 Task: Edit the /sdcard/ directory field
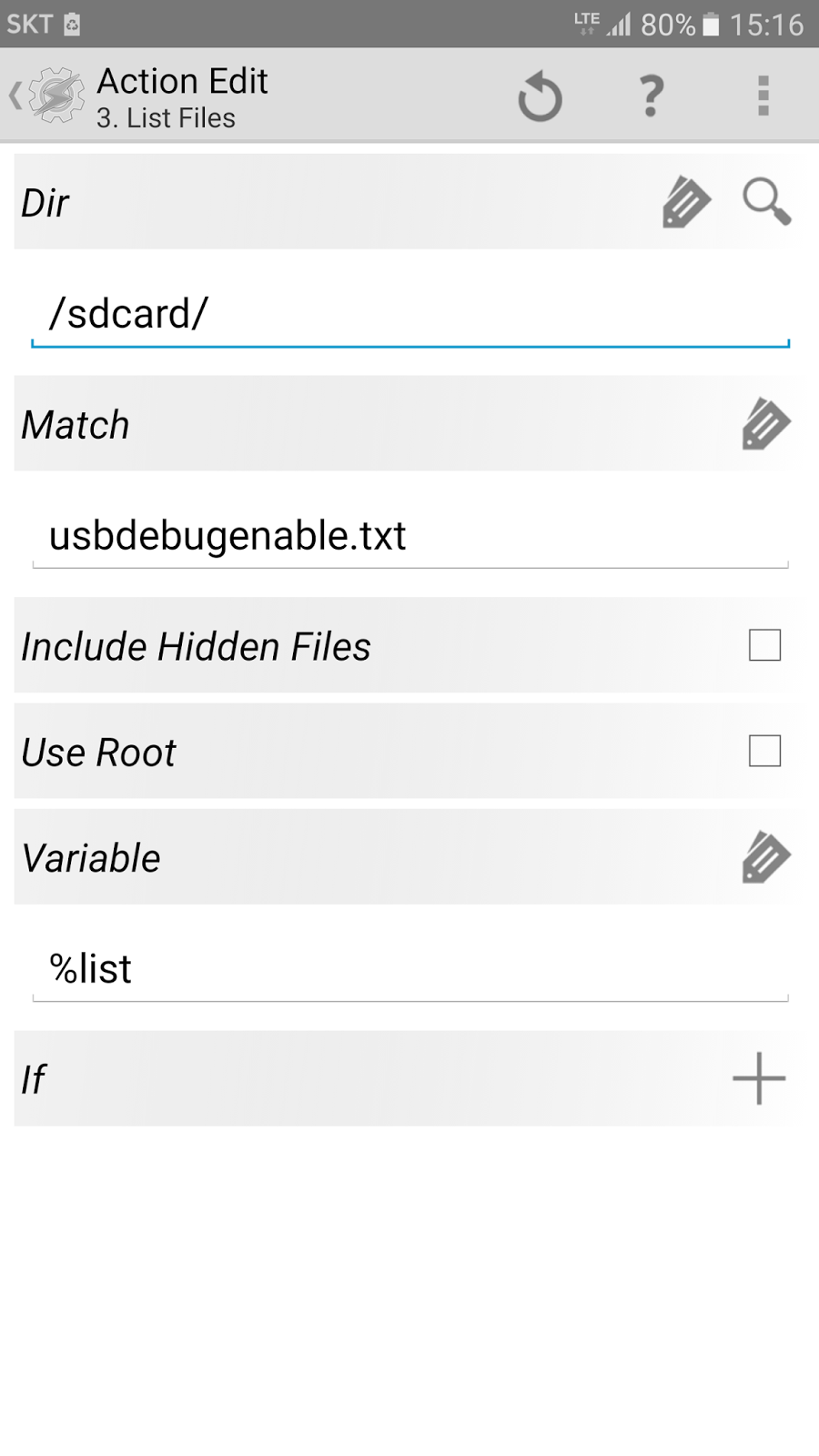409,315
